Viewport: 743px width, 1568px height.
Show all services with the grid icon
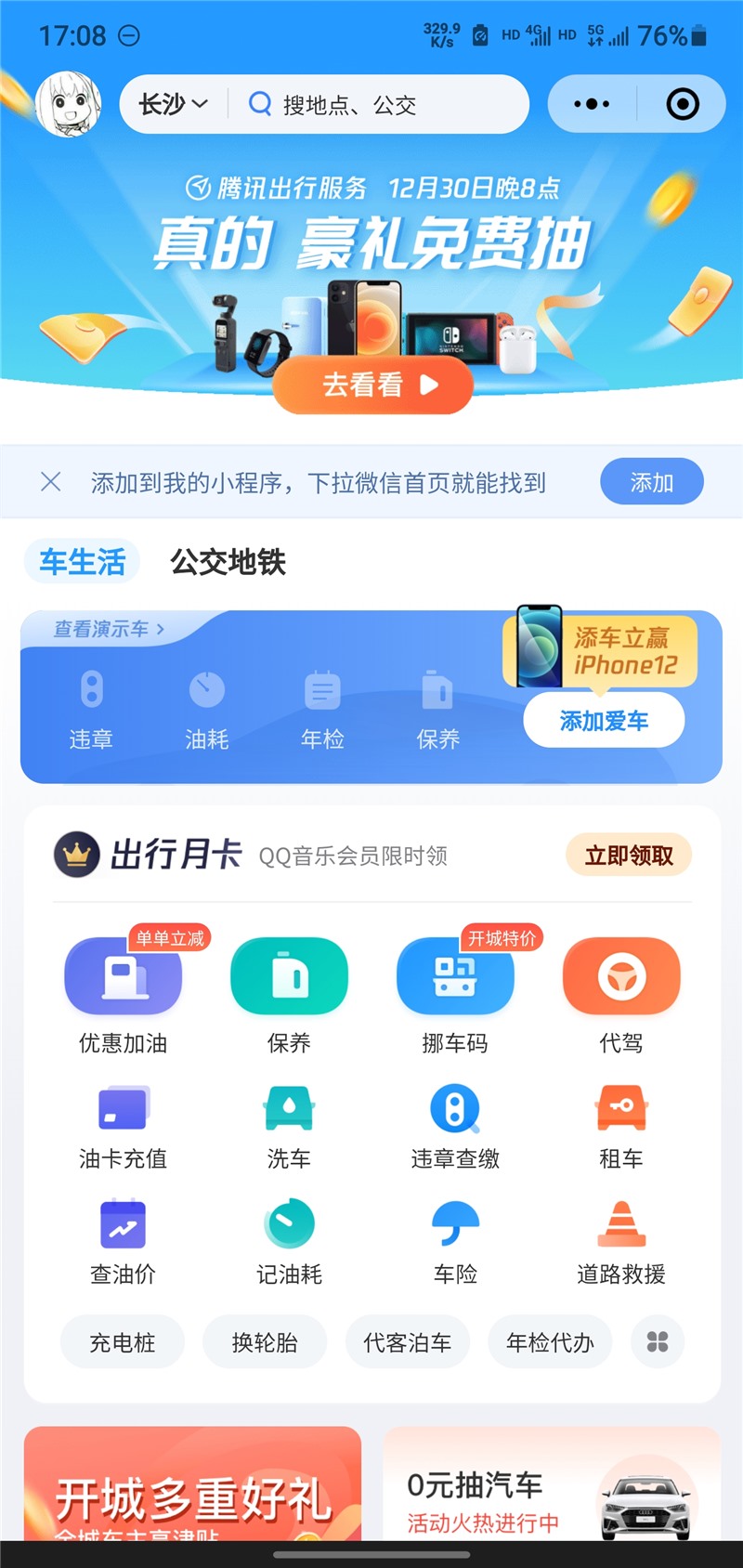point(658,1342)
